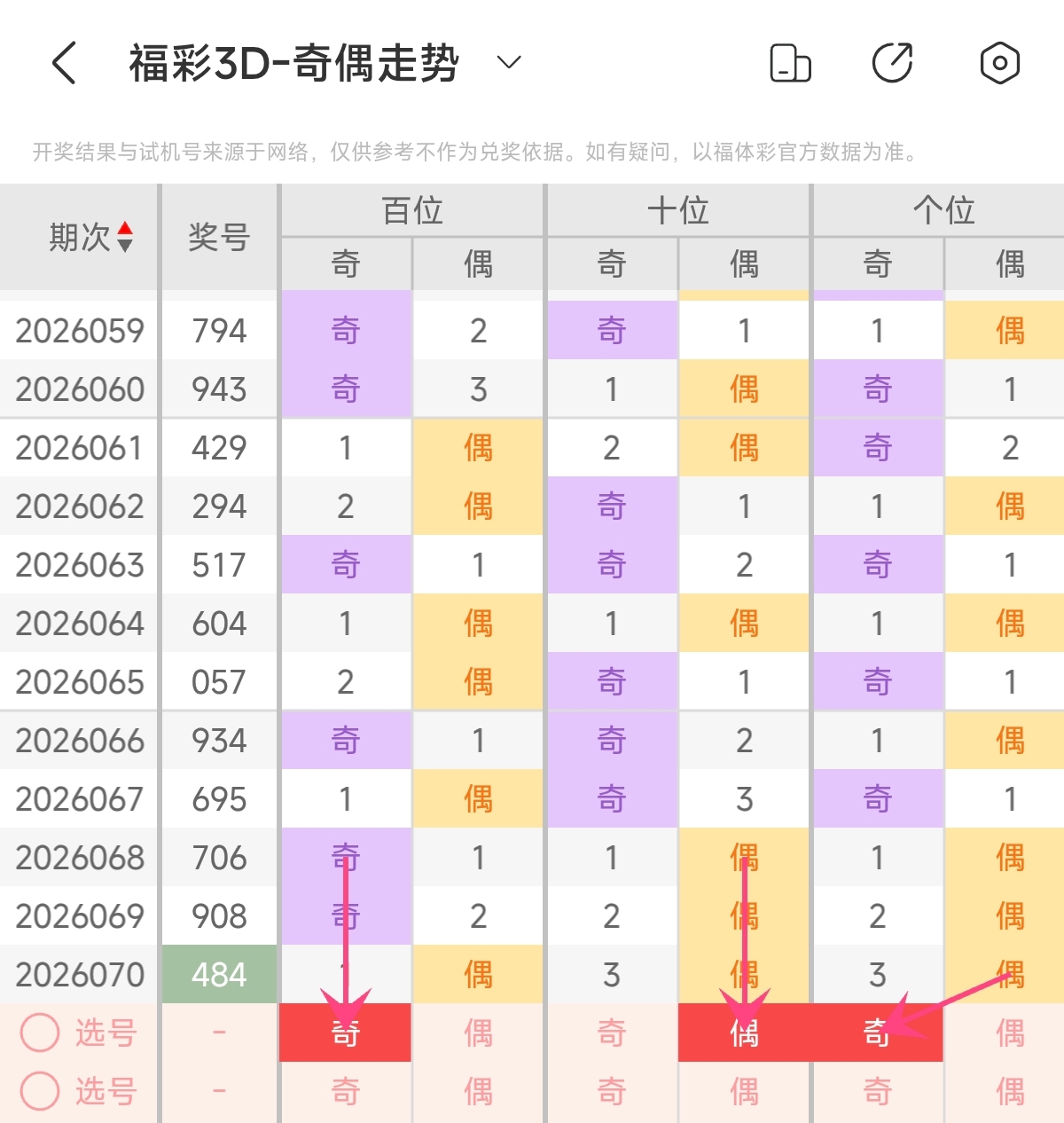Choose 偶 for 个位 in the second 选号 row
The image size is (1064, 1123).
1009,1091
